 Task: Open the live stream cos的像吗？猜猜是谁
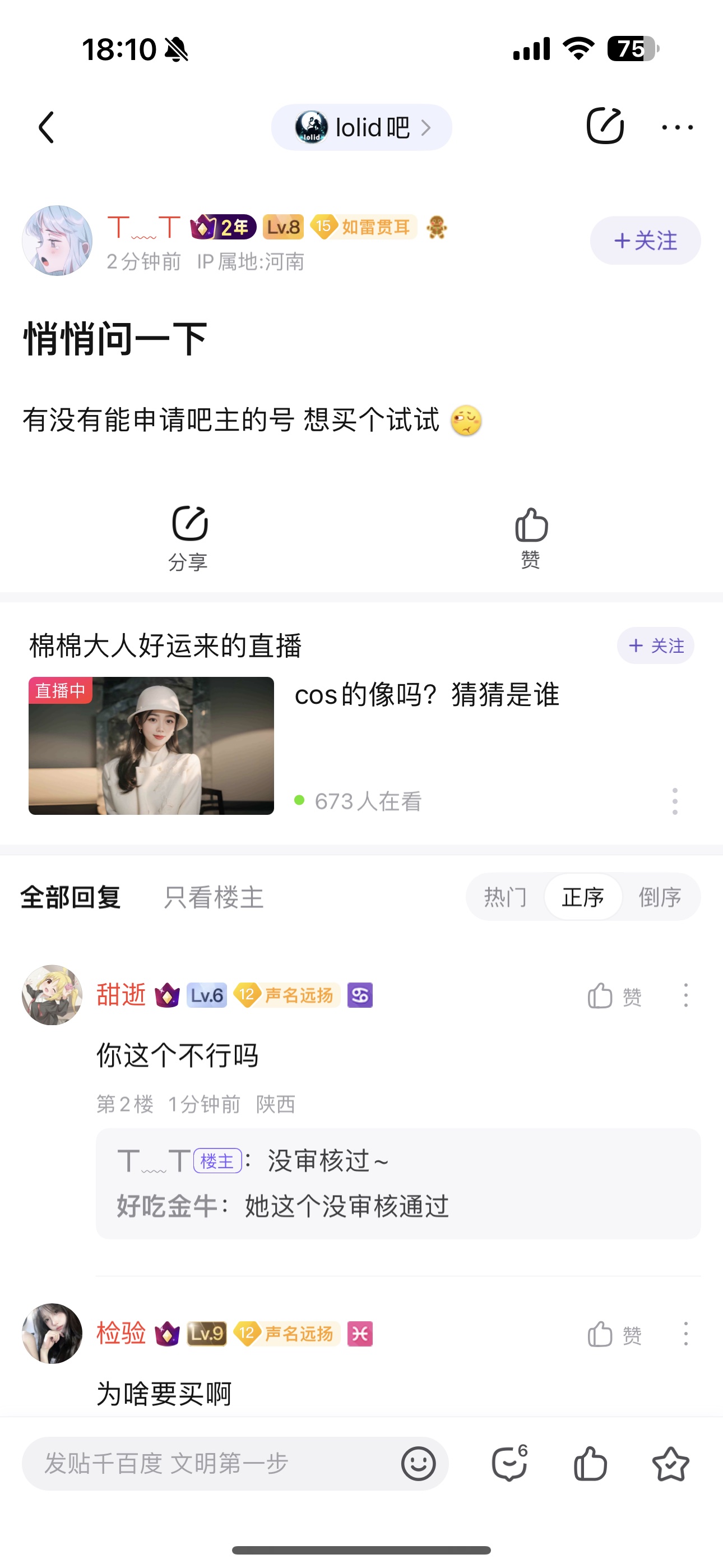[x=426, y=694]
